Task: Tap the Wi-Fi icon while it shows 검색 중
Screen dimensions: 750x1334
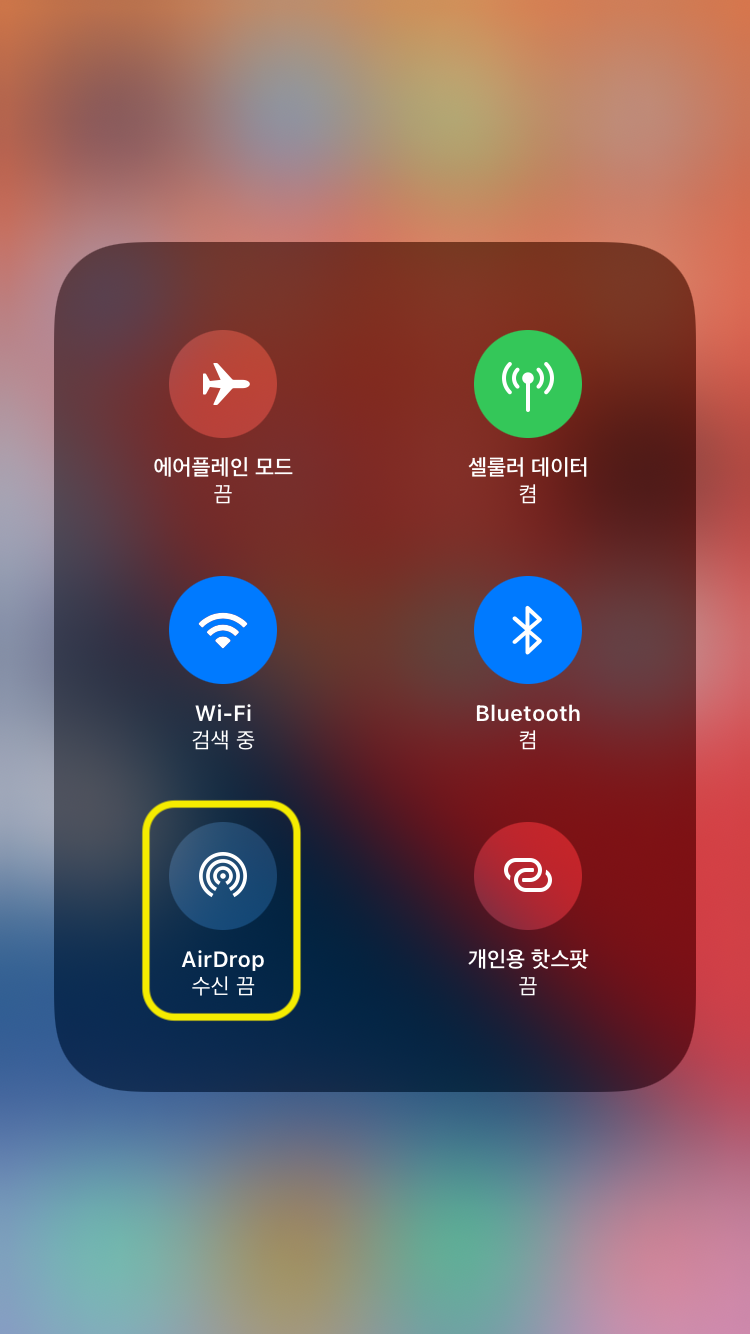Action: click(223, 629)
